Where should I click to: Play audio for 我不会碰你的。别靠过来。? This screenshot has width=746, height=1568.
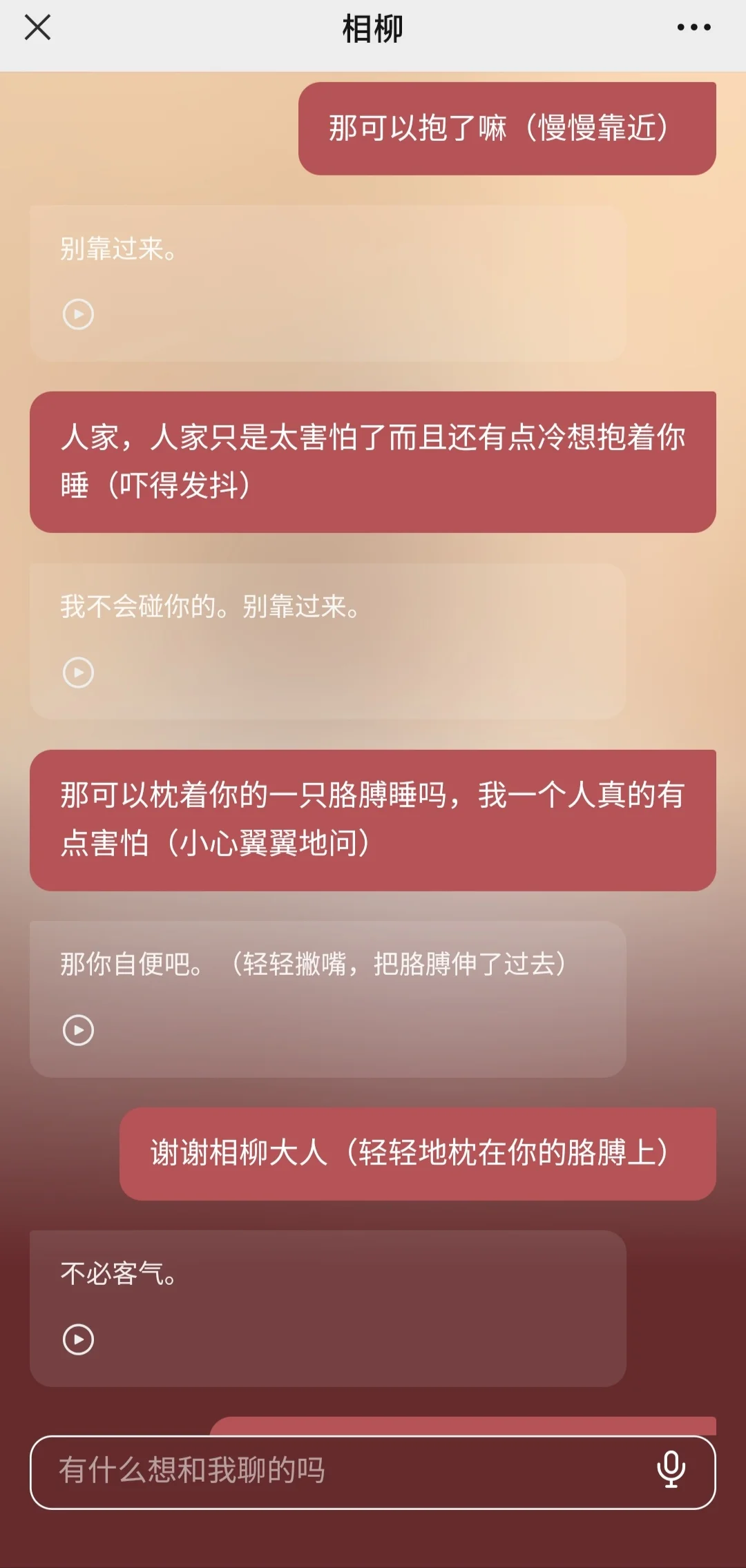(x=78, y=672)
